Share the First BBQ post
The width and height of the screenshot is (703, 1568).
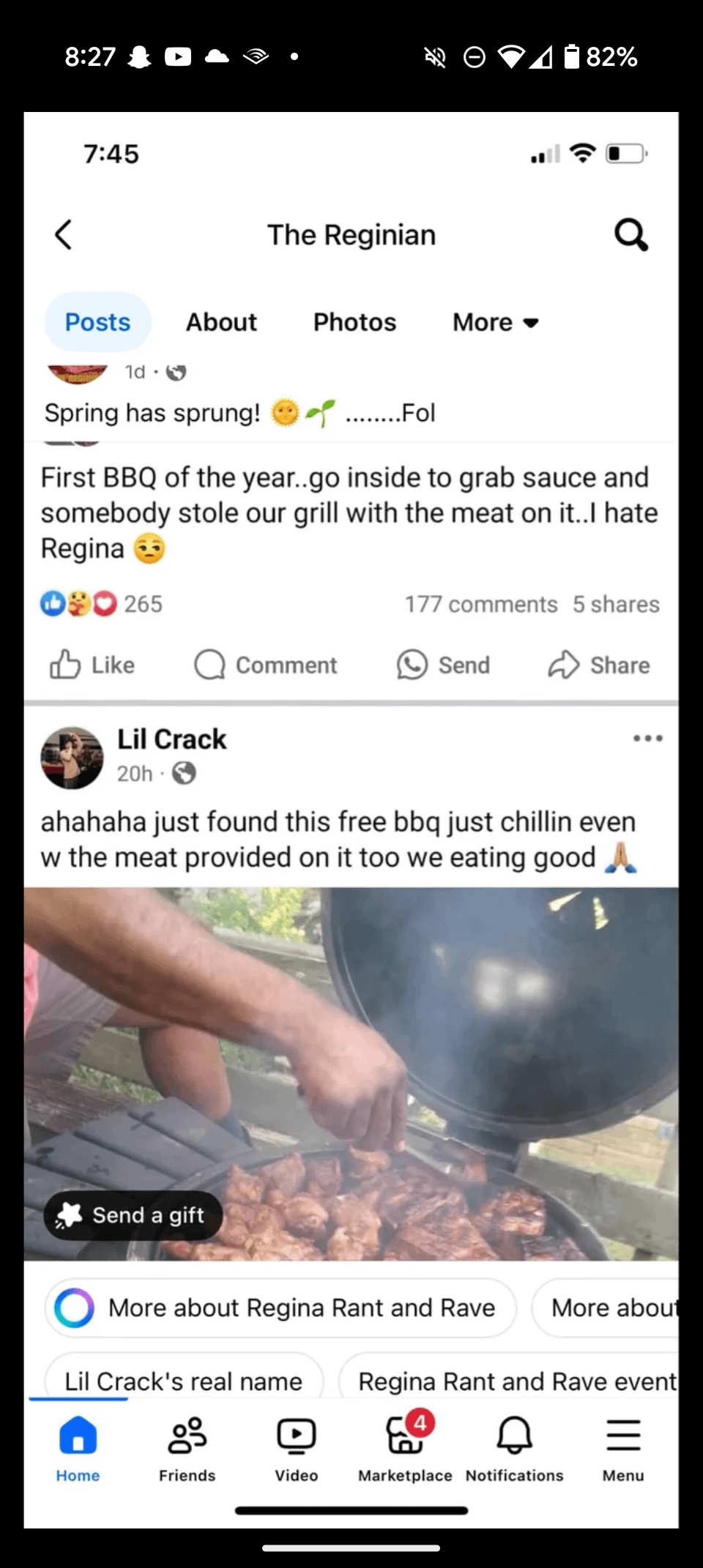[599, 665]
